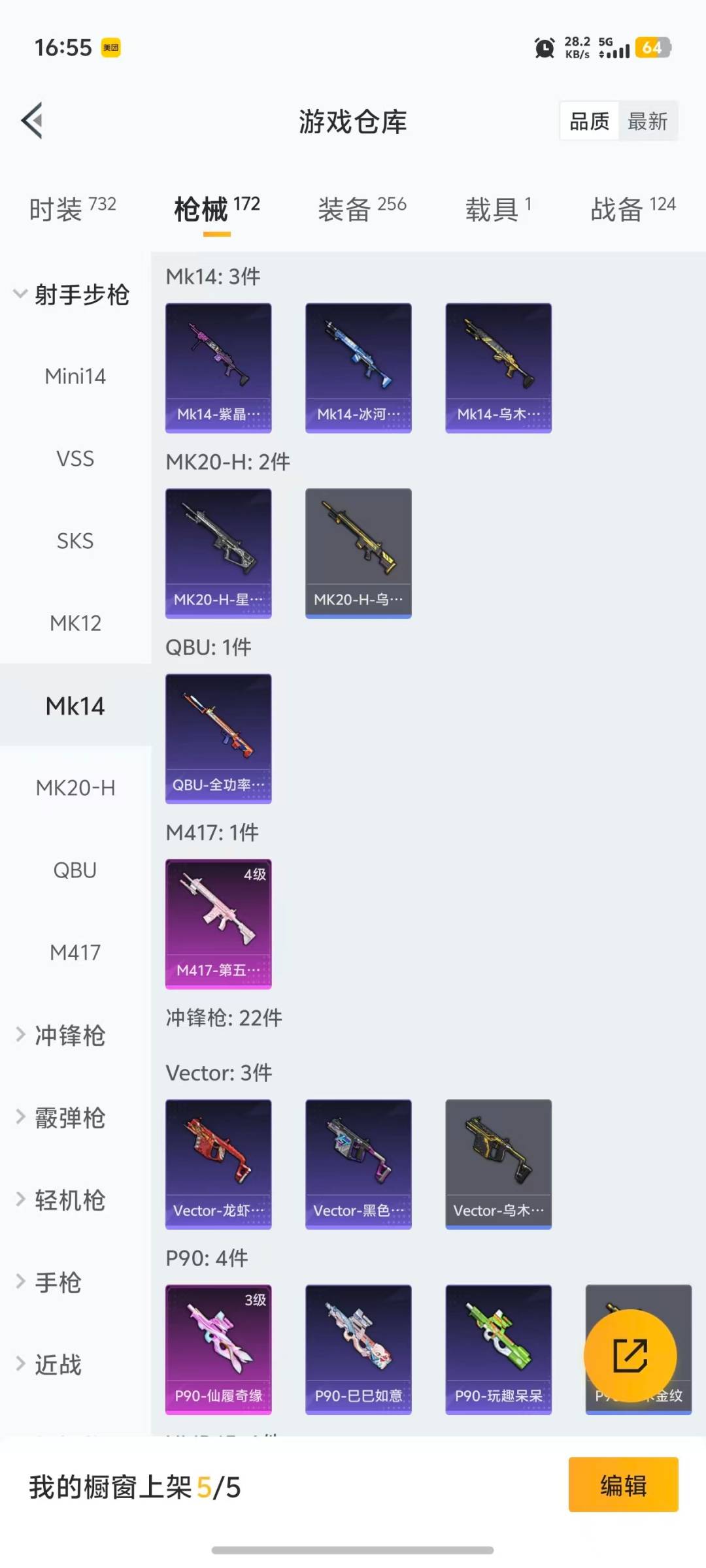Switch to the 装备 tab

[361, 206]
